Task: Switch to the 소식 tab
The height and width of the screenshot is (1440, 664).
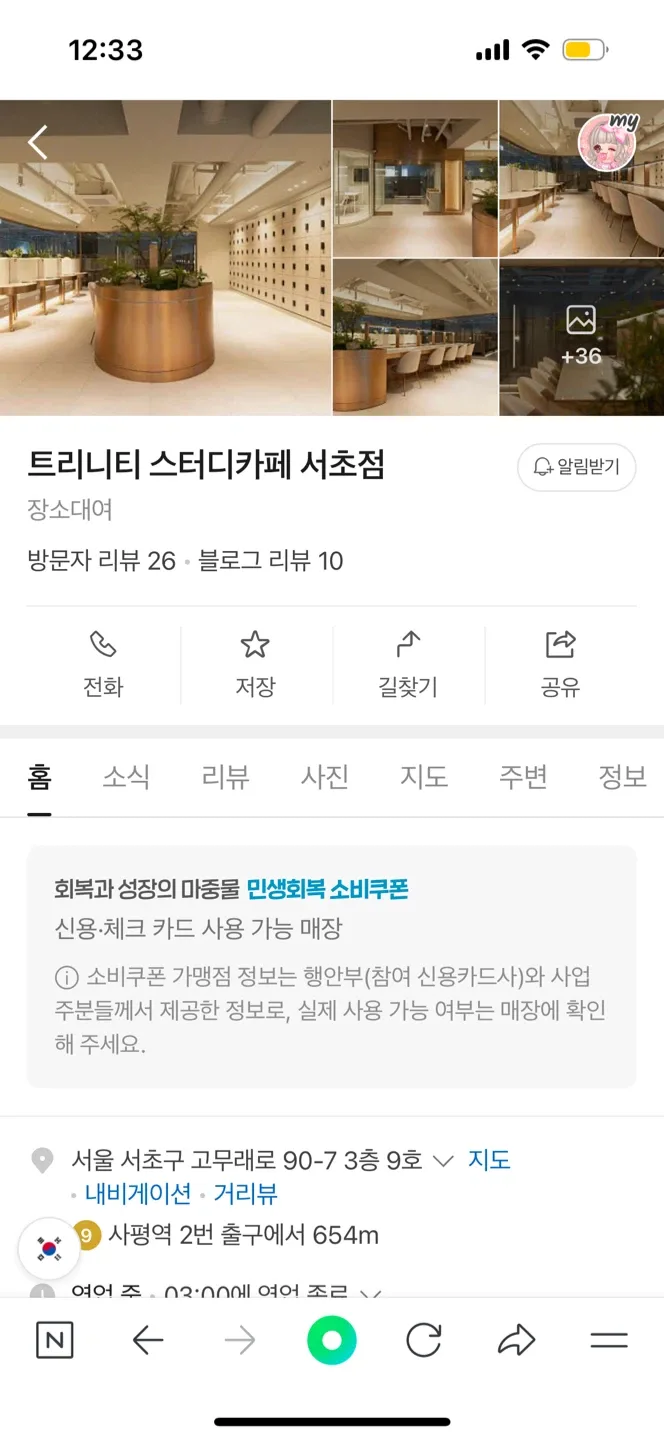Action: (126, 777)
